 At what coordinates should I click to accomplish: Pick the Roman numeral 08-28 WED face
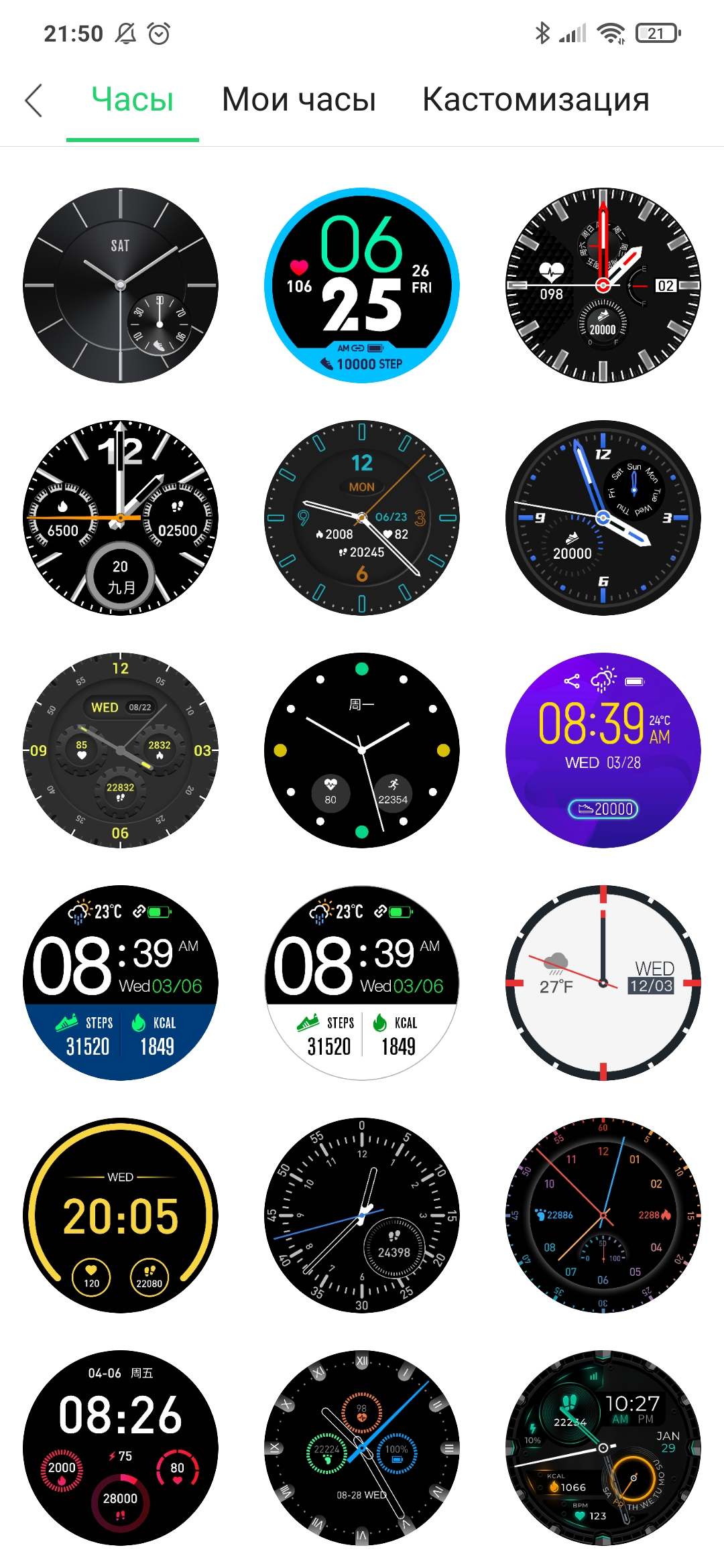362,1448
